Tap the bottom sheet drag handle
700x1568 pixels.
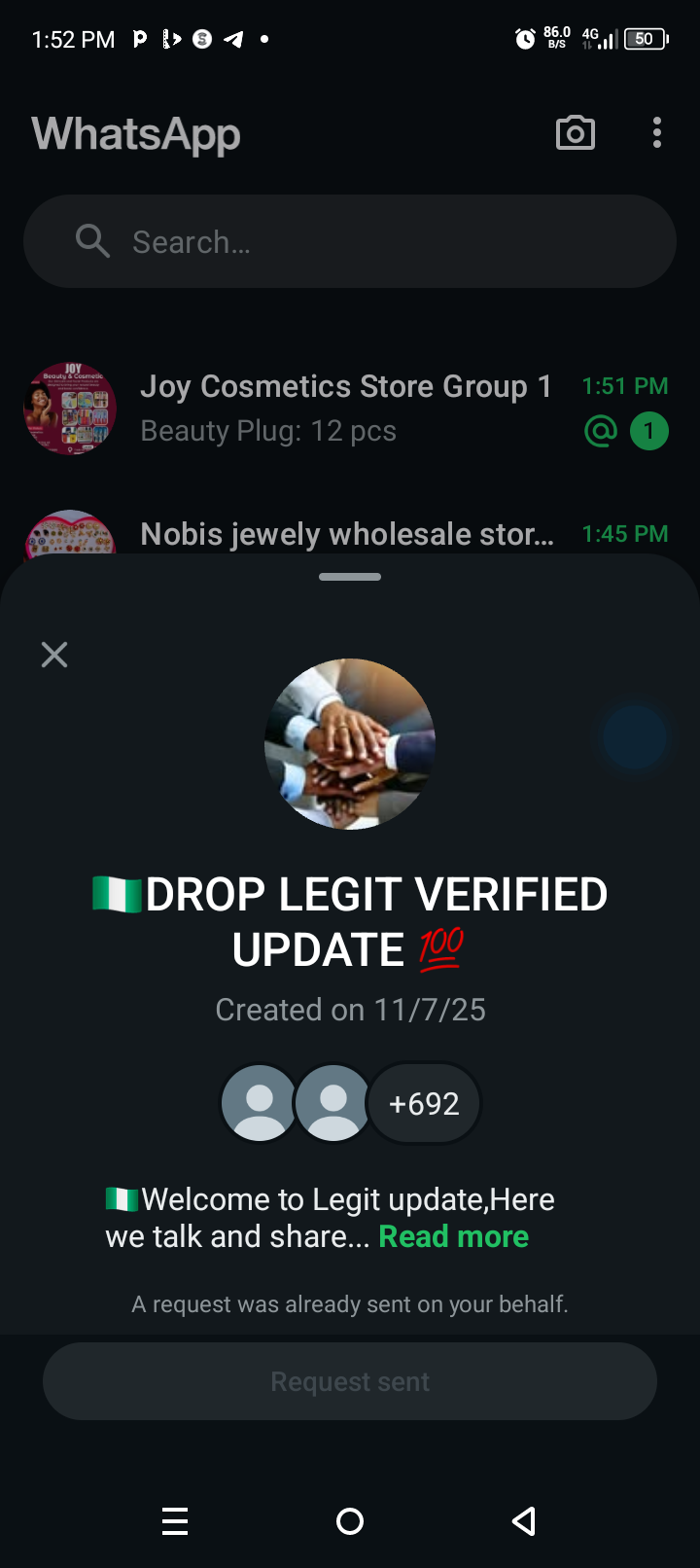click(350, 577)
